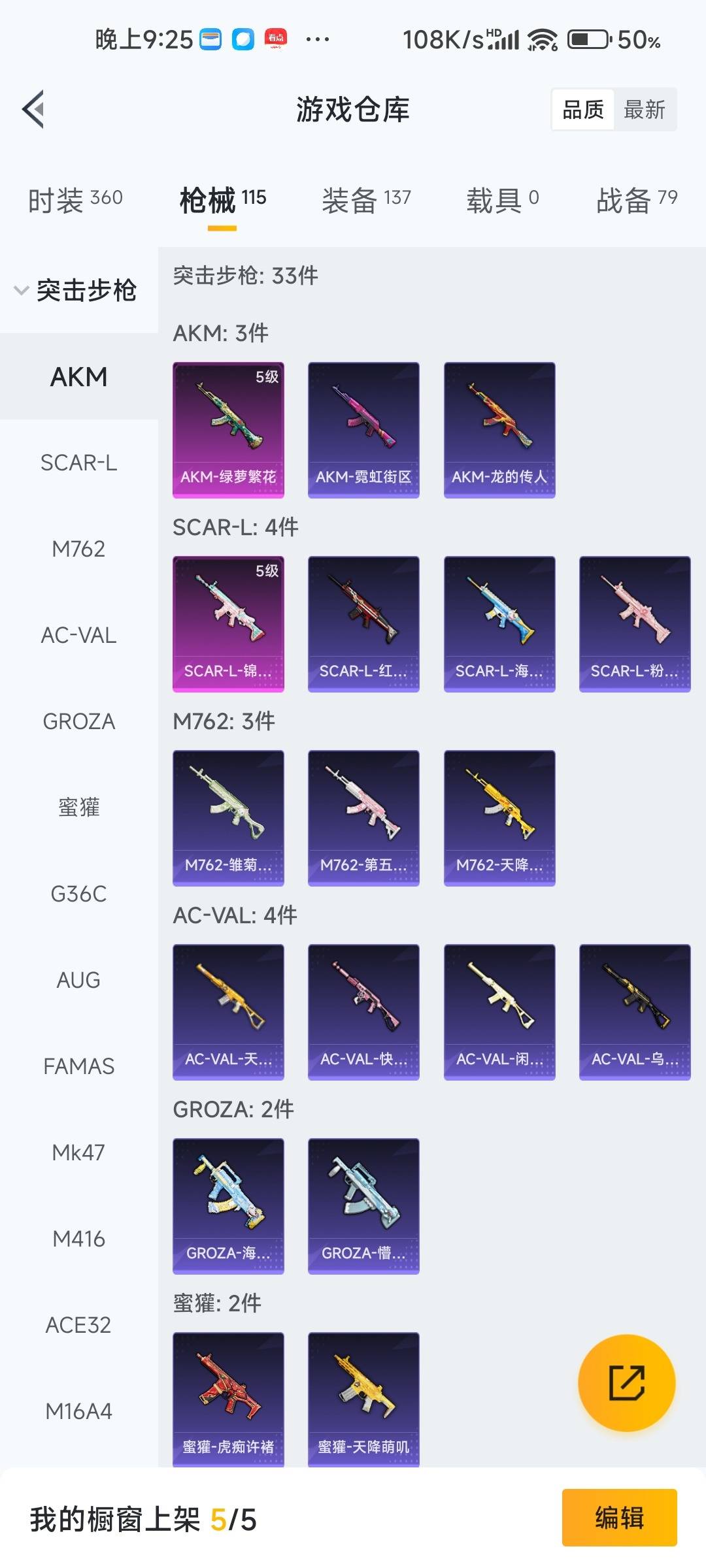Go back using the top-left arrow
This screenshot has height=1568, width=706.
[x=34, y=109]
